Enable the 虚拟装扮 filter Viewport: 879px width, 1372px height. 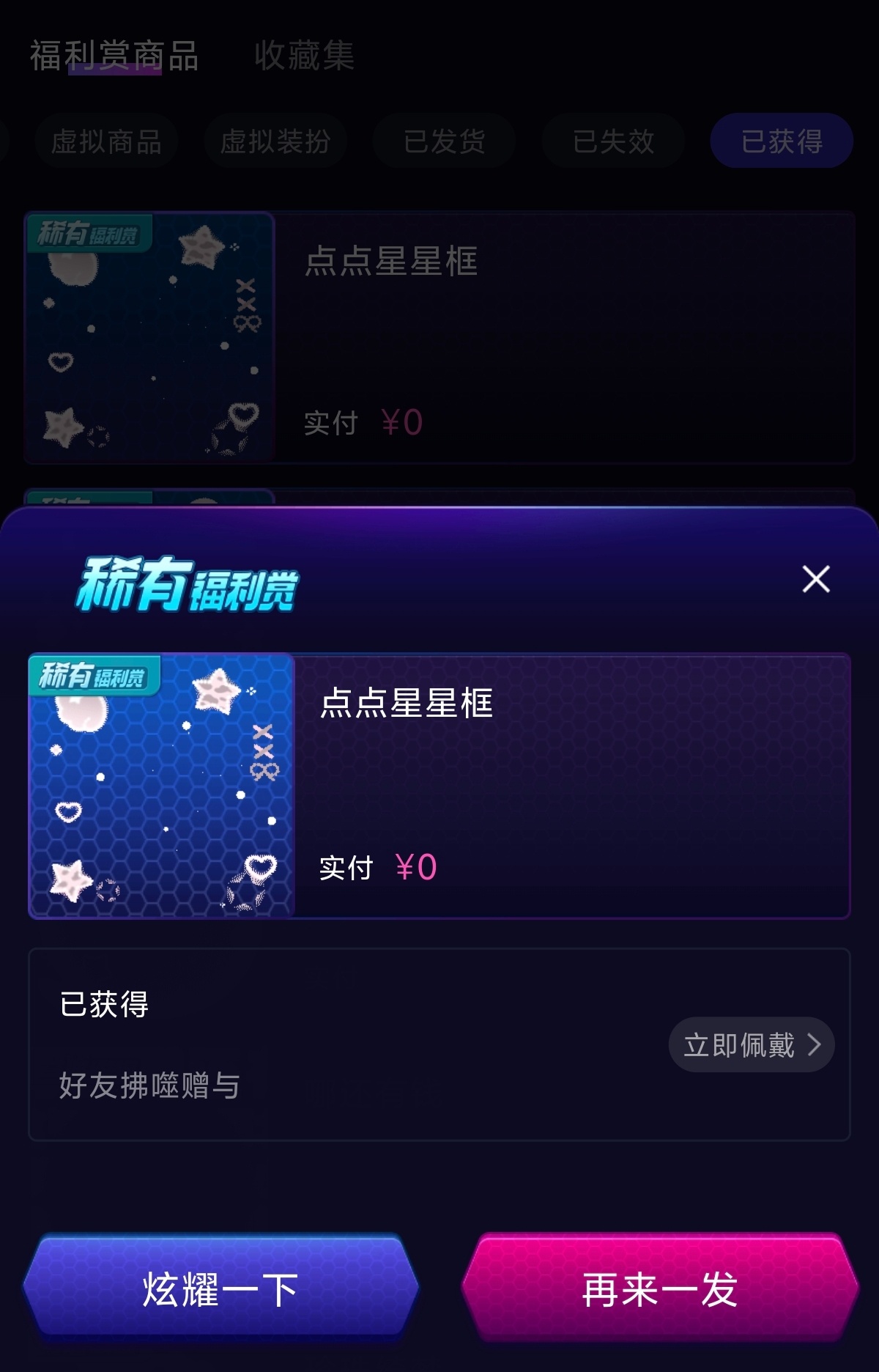275,140
